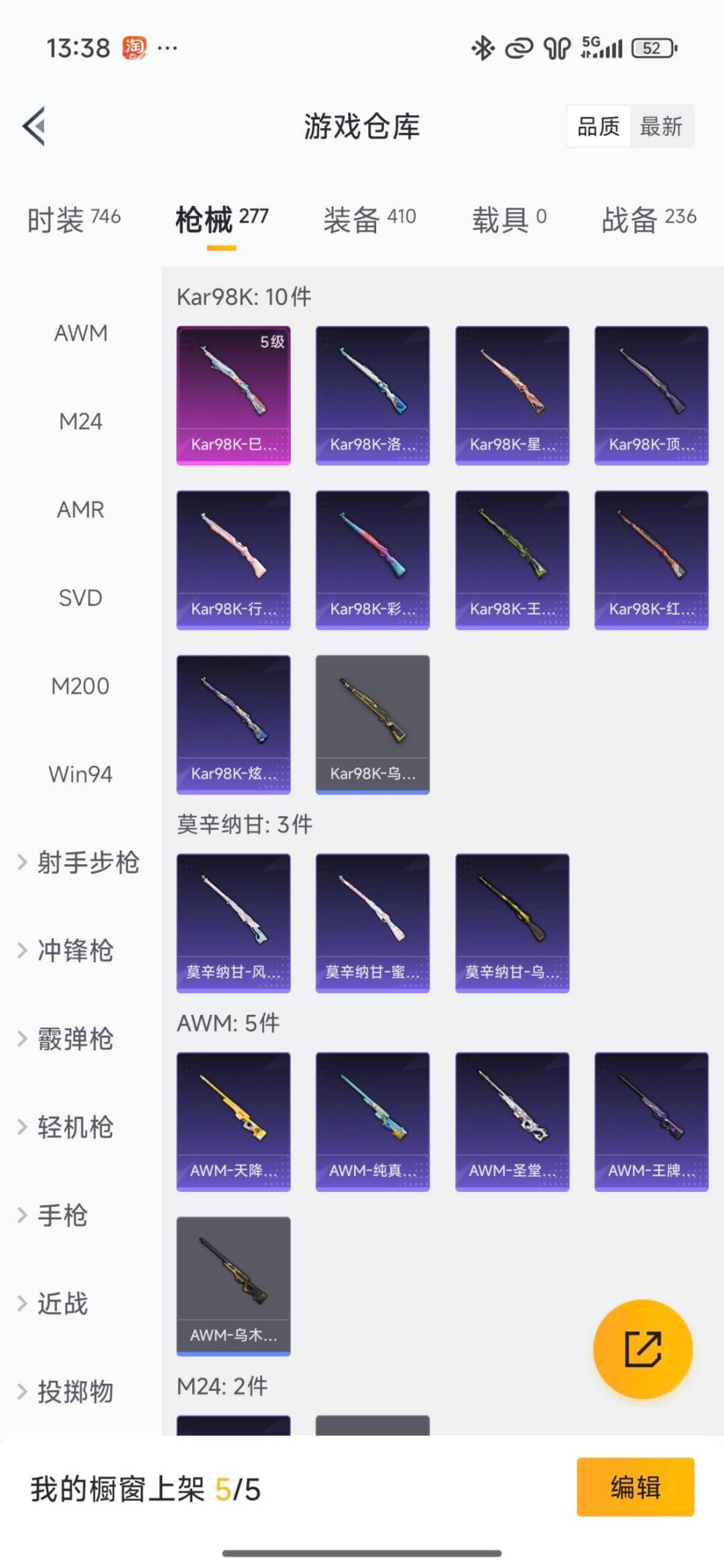Tap the more options ellipsis beside the Taobao icon
Image resolution: width=724 pixels, height=1568 pixels.
click(x=166, y=47)
